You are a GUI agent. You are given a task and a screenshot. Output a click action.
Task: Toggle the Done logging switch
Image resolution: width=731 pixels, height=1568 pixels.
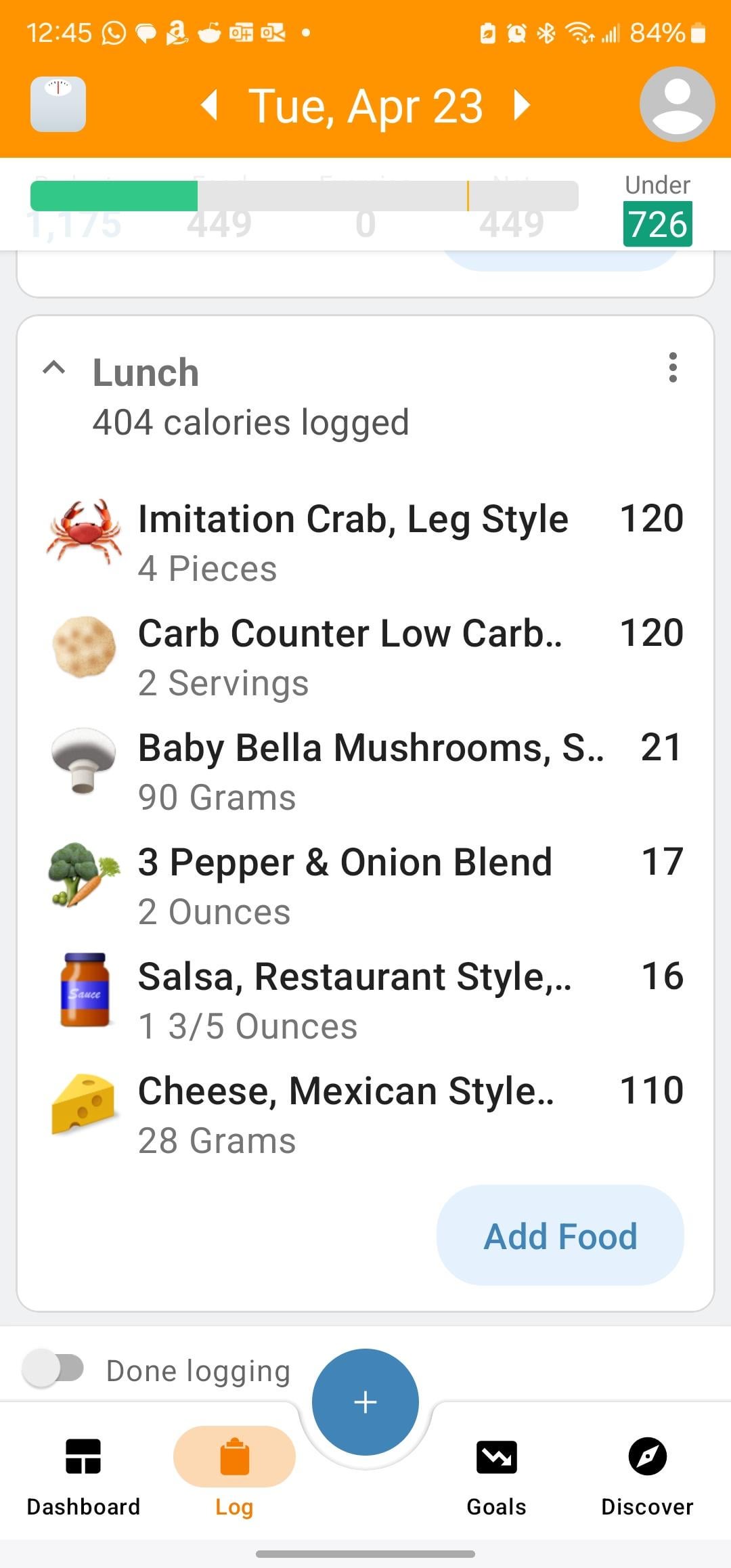[x=53, y=1368]
